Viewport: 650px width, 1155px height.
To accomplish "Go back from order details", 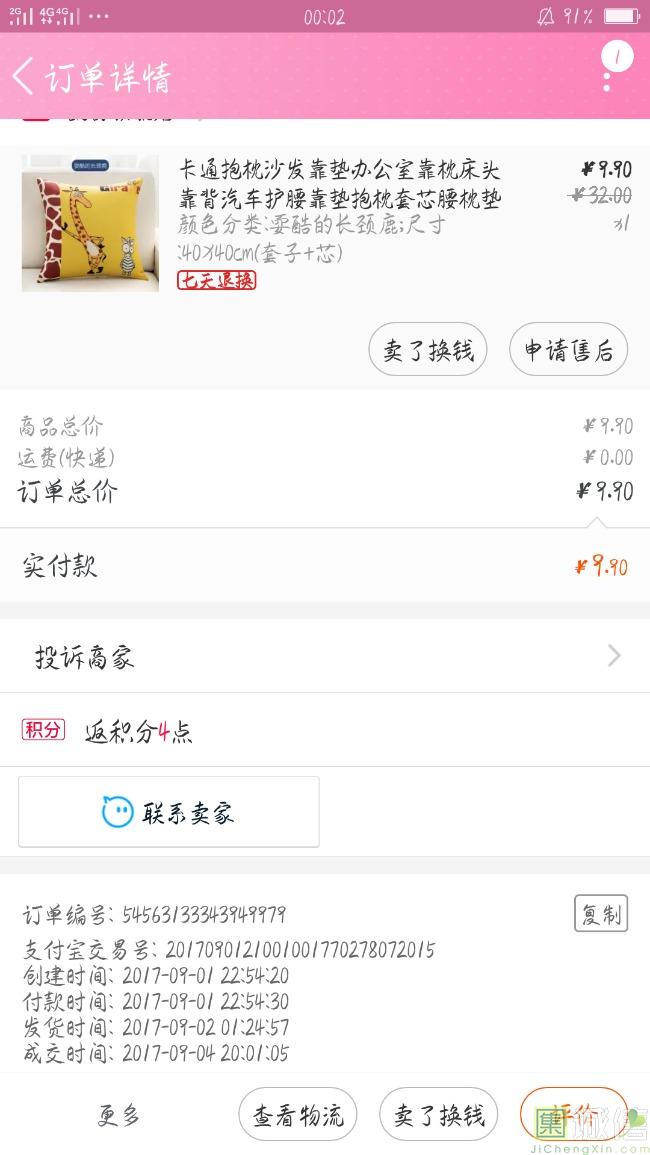I will (24, 76).
